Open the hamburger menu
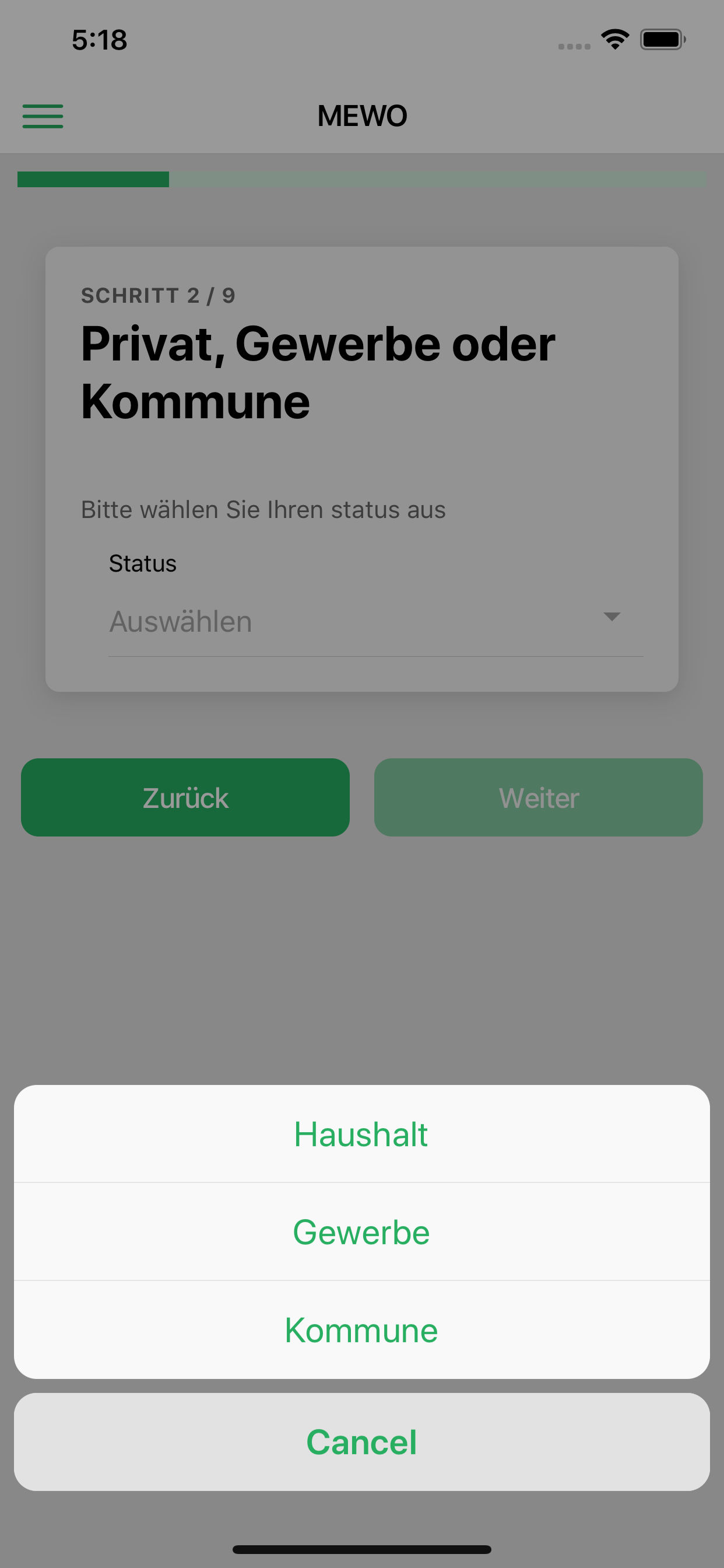The width and height of the screenshot is (724, 1568). pos(43,116)
